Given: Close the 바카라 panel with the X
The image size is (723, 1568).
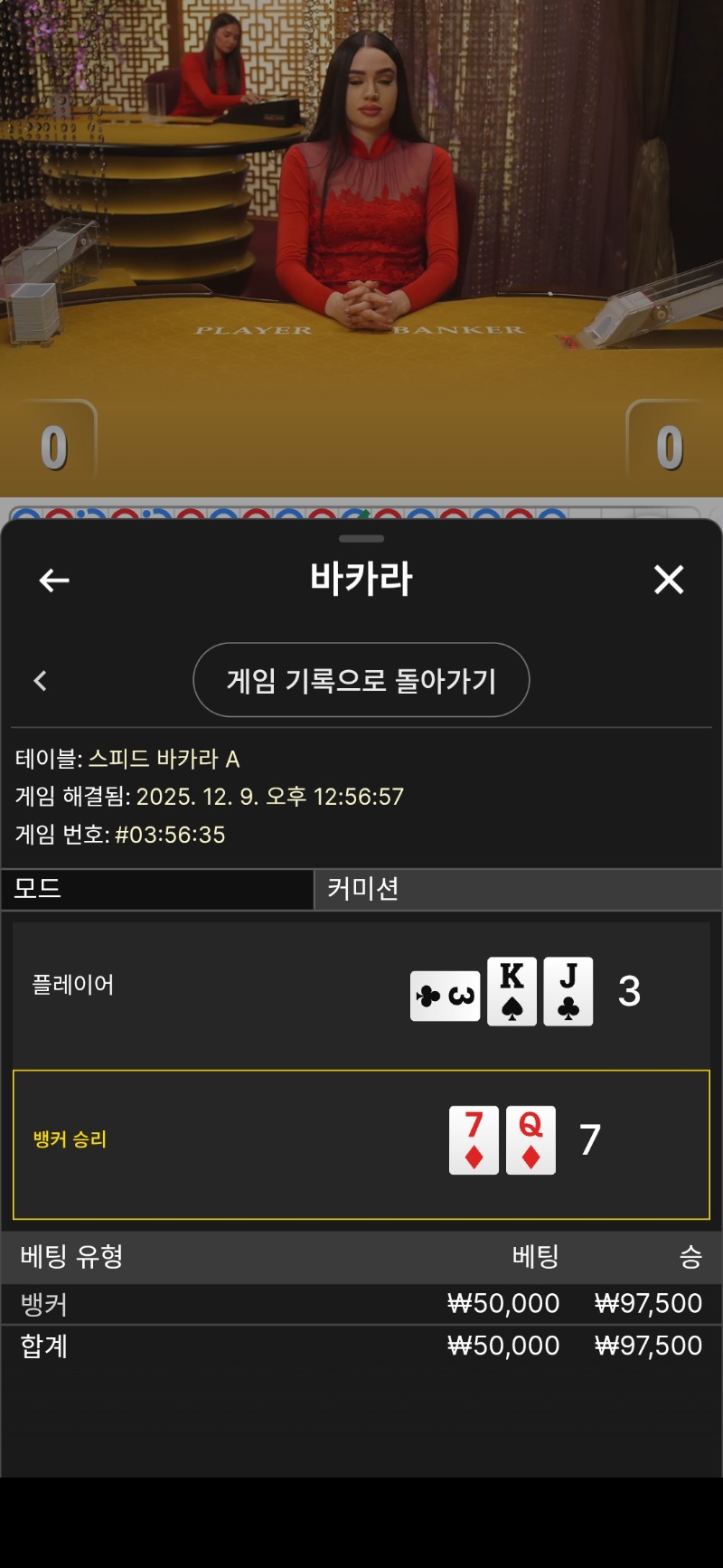Looking at the screenshot, I should click(669, 580).
